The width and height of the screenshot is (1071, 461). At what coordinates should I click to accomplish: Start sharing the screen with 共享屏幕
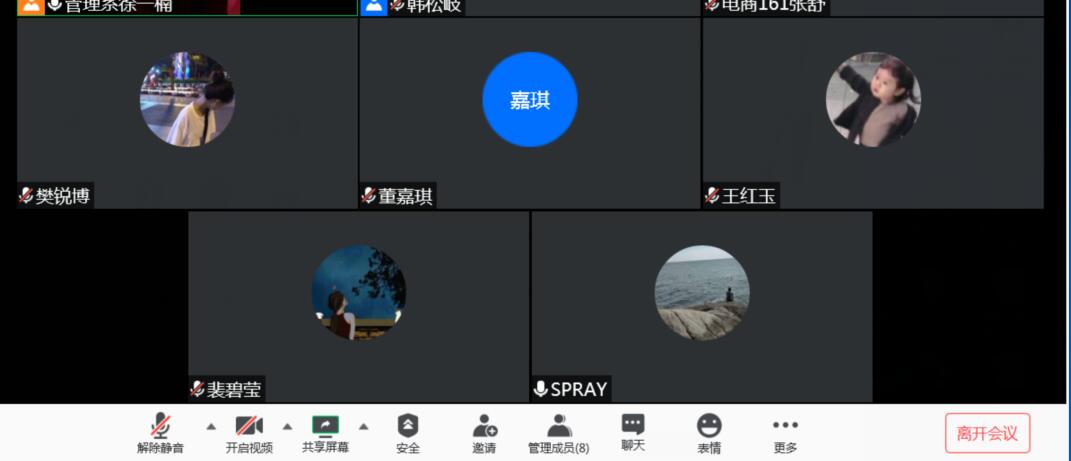[325, 433]
